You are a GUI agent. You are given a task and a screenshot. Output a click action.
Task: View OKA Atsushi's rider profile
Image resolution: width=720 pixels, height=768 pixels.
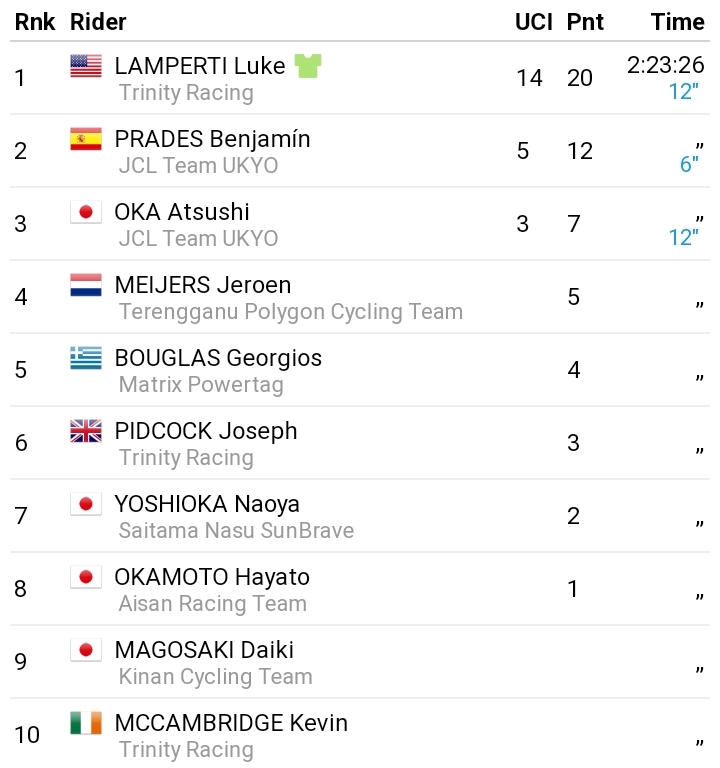coord(182,212)
